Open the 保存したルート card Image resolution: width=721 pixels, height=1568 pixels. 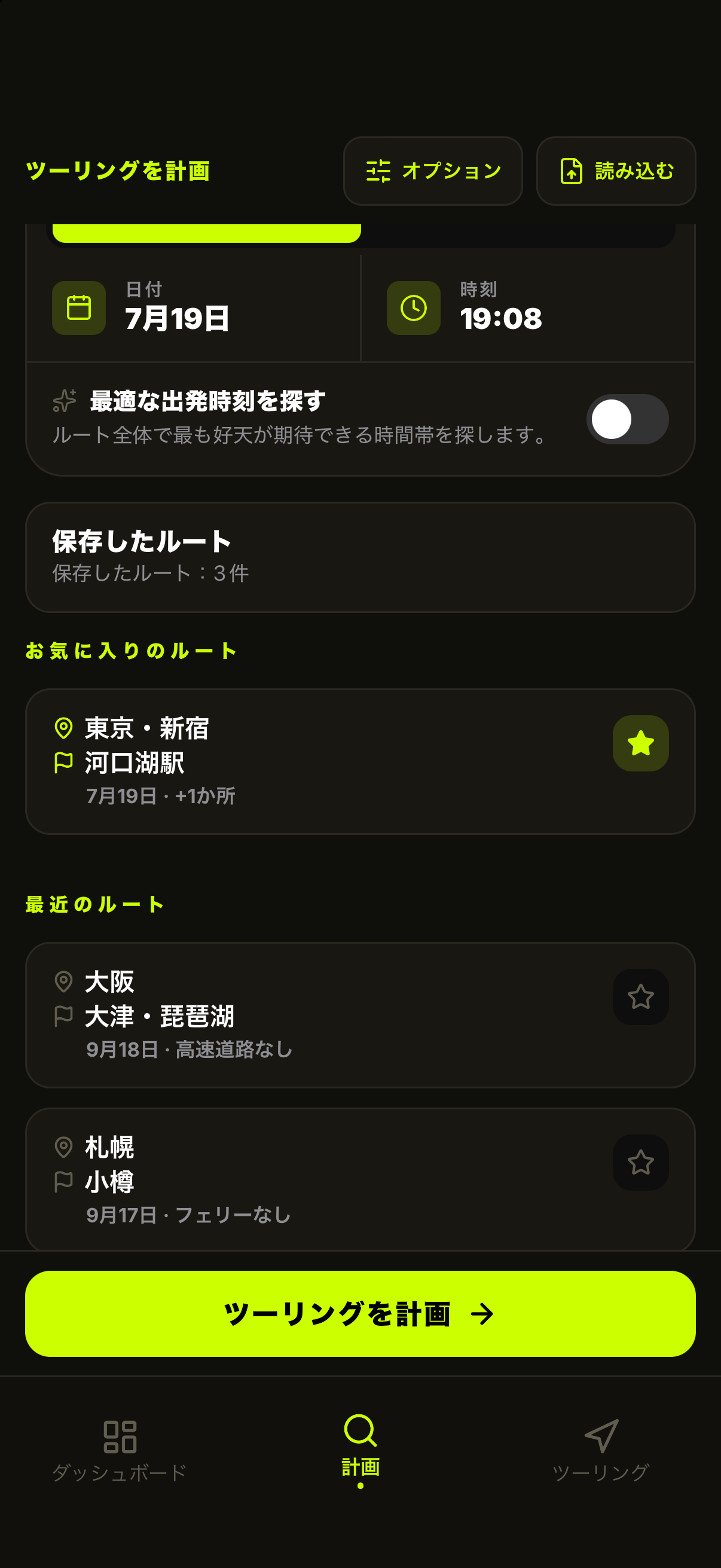tap(360, 557)
